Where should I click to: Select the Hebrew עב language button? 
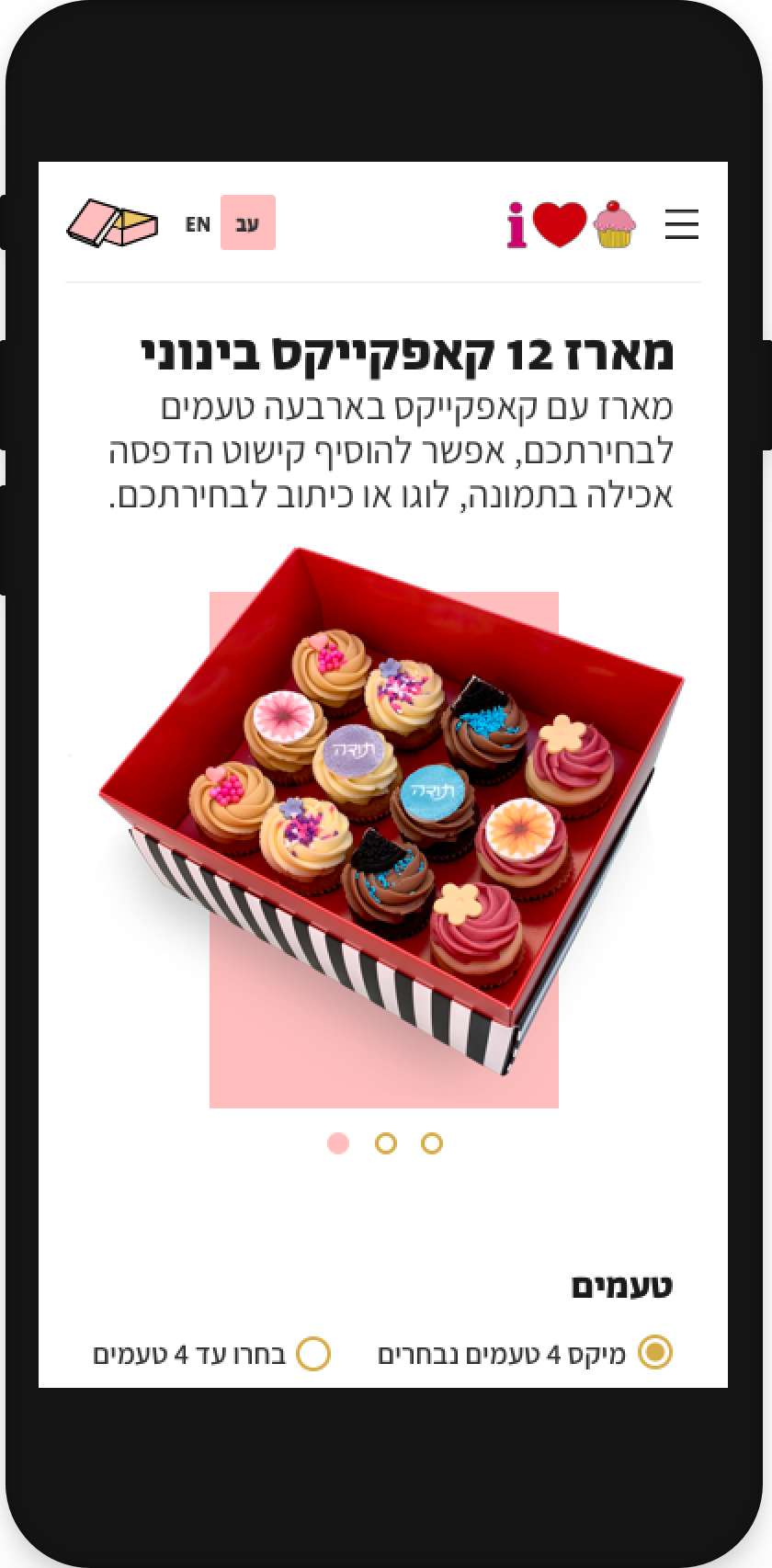[x=247, y=223]
